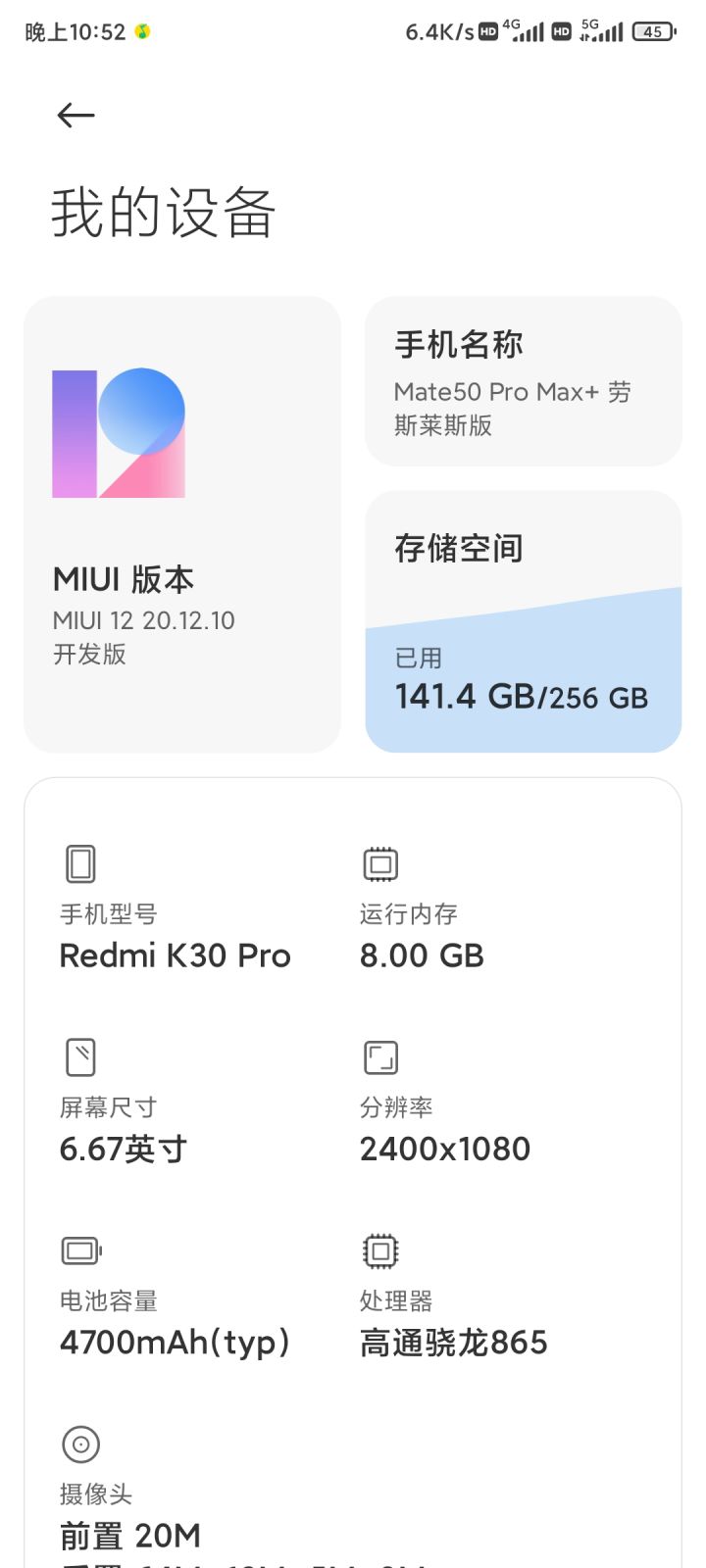Tap the back arrow
Screen dimensions: 706x1568
pyautogui.click(x=76, y=116)
